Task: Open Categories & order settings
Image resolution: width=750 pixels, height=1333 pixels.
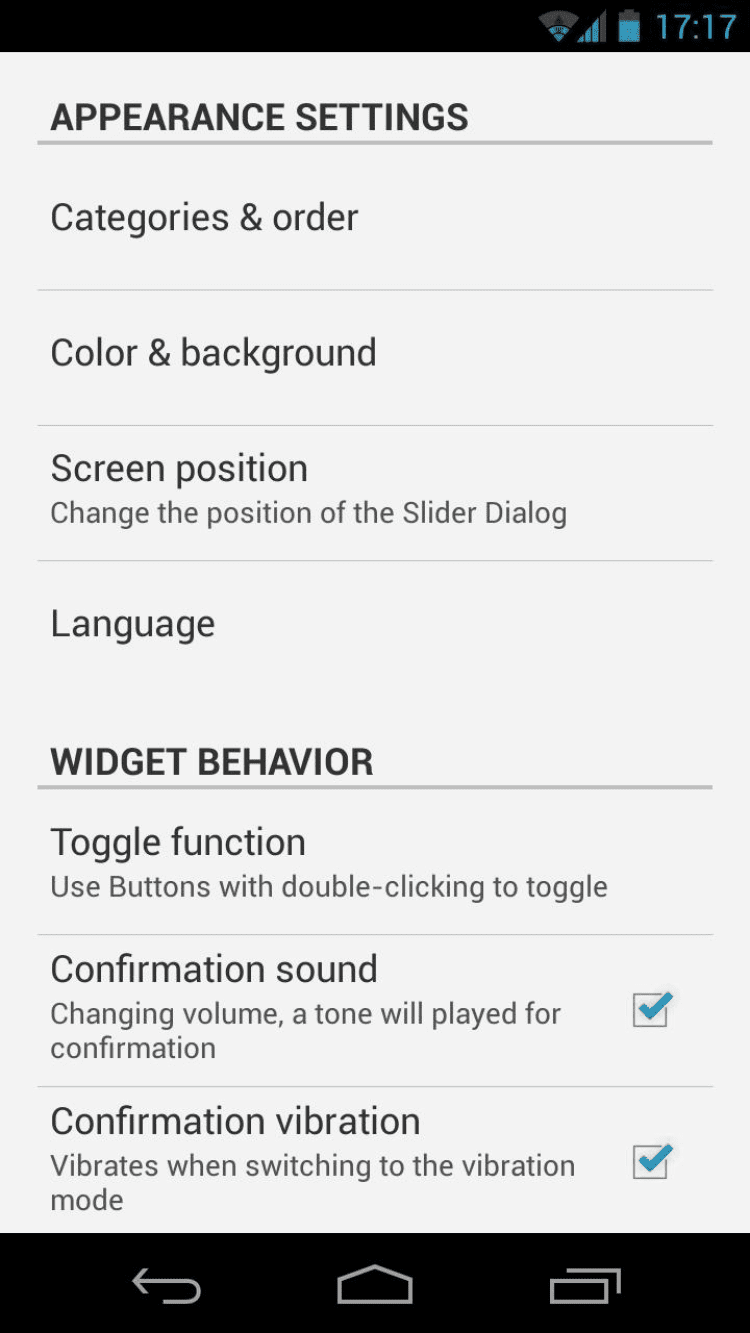Action: (204, 218)
